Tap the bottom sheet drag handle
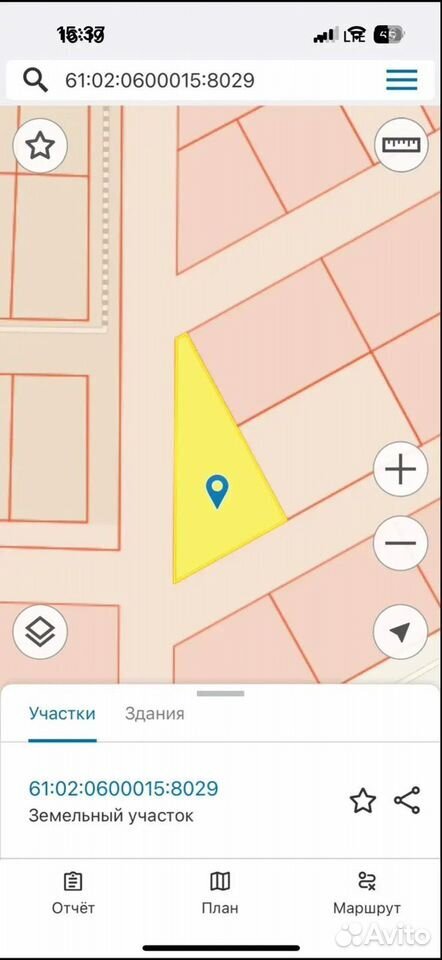Viewport: 442px width, 960px height. pos(220,694)
